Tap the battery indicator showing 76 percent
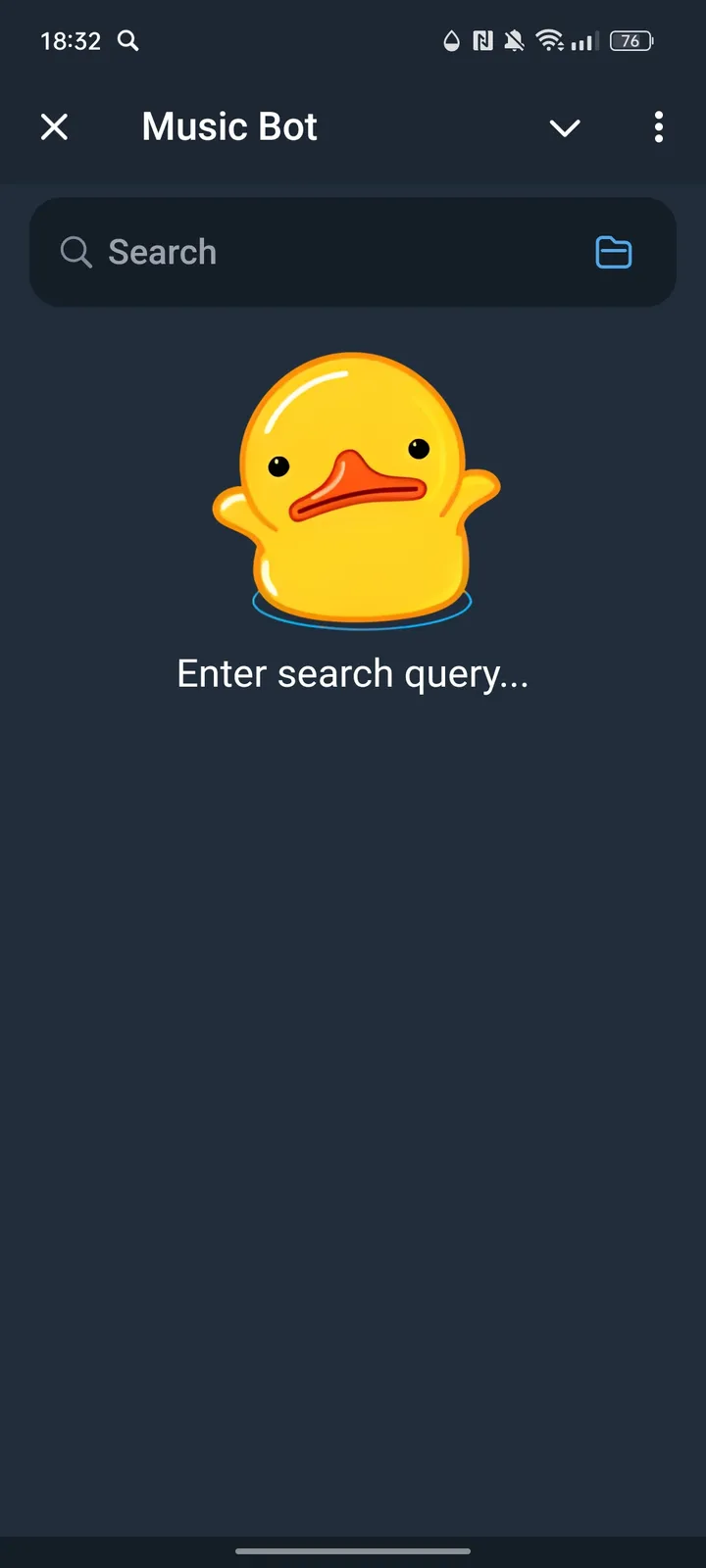This screenshot has width=706, height=1568. click(x=630, y=41)
